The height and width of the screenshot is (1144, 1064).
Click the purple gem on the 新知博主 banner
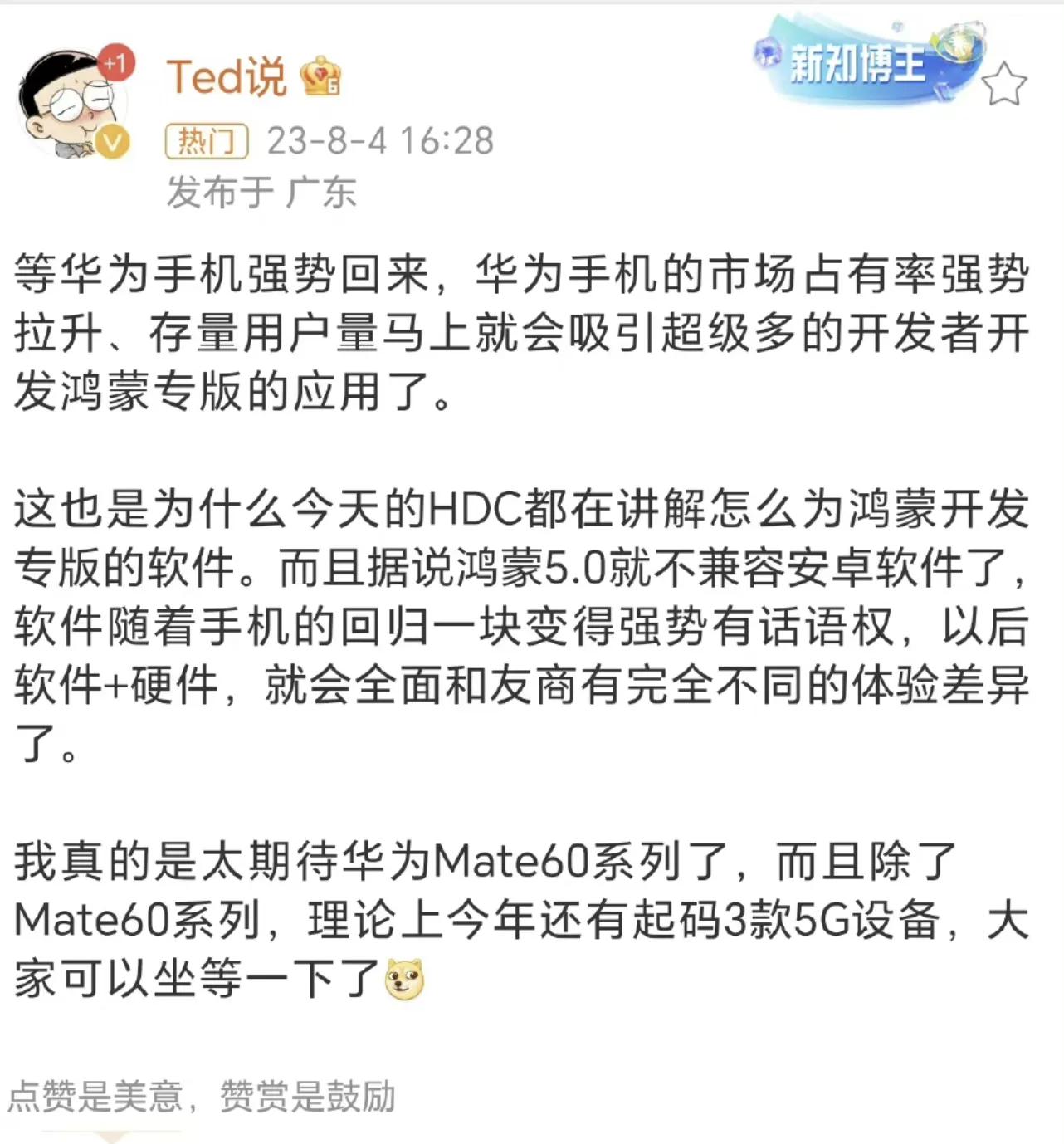pos(766,53)
